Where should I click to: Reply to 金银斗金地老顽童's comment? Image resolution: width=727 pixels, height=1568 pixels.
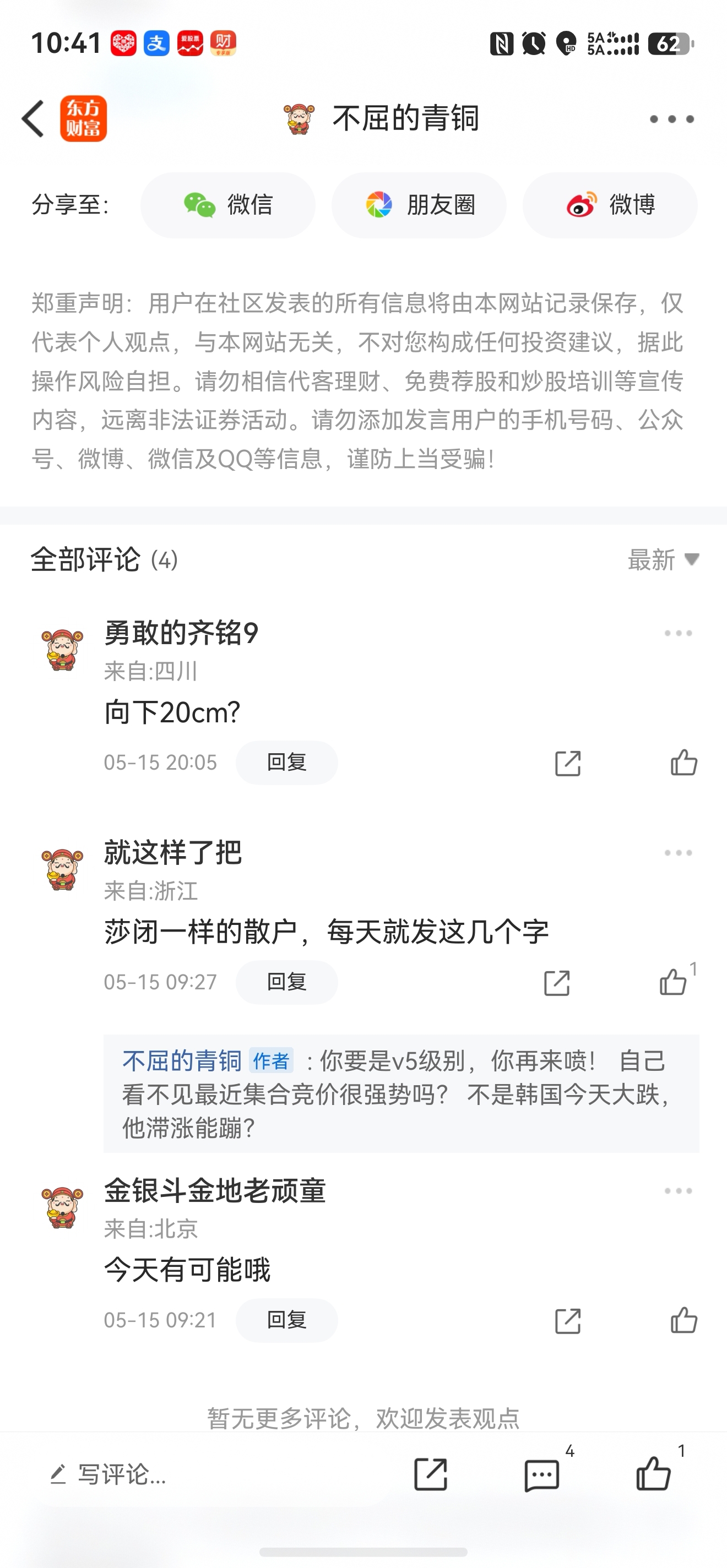pos(287,1320)
